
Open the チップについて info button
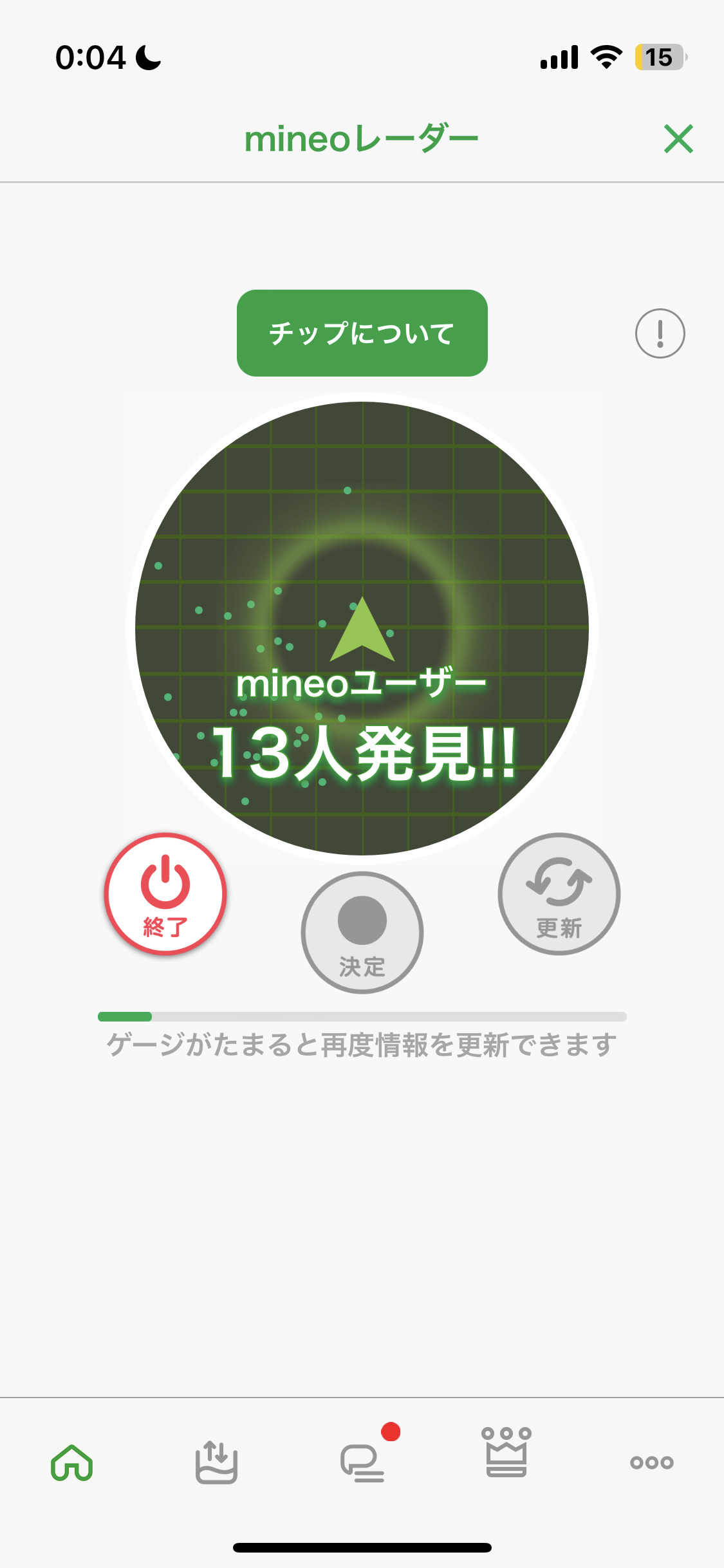click(x=362, y=333)
